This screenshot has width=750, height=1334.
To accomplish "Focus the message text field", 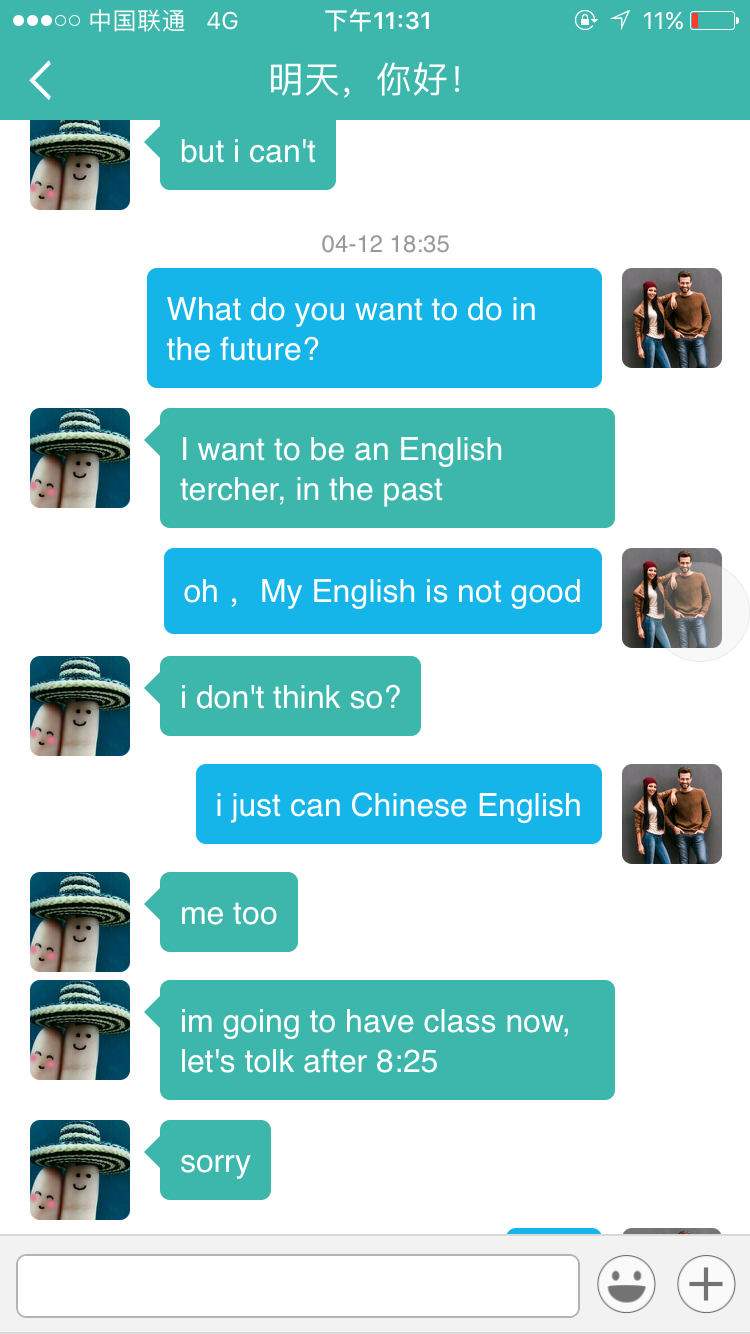I will pos(298,1285).
